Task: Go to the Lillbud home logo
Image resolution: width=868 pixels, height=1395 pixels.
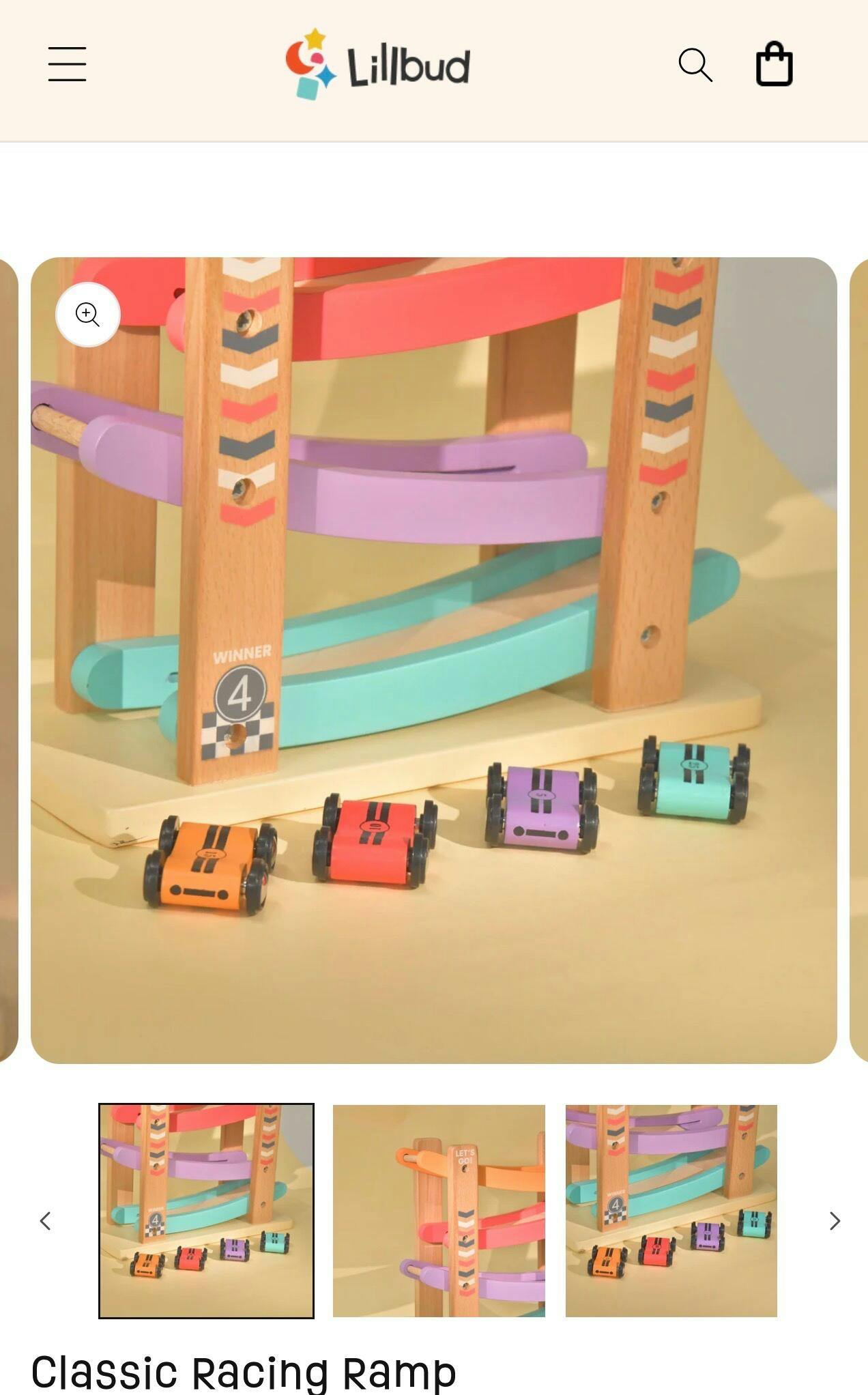Action: click(x=377, y=64)
